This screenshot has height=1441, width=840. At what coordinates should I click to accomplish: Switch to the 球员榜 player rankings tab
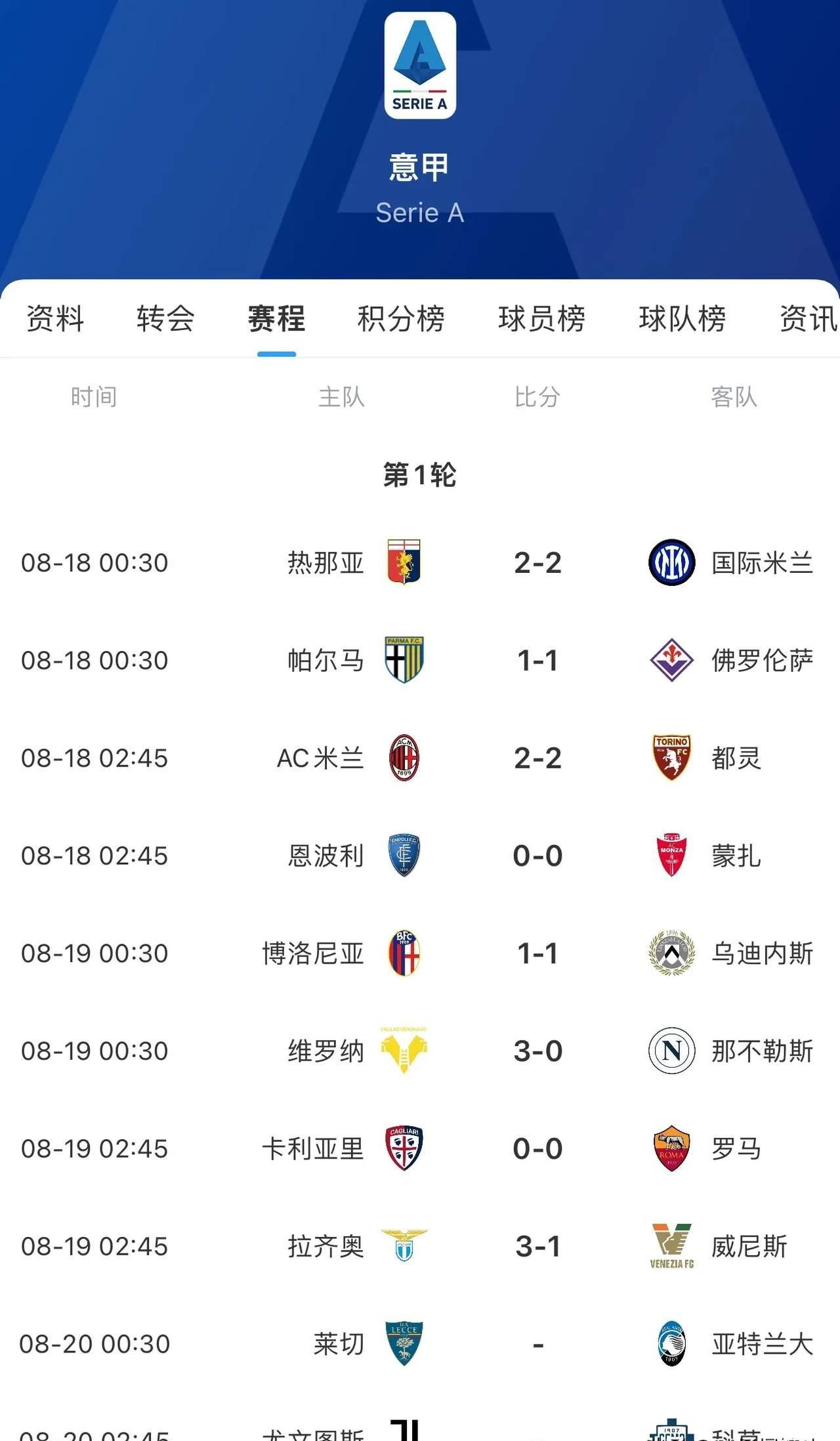(x=539, y=319)
